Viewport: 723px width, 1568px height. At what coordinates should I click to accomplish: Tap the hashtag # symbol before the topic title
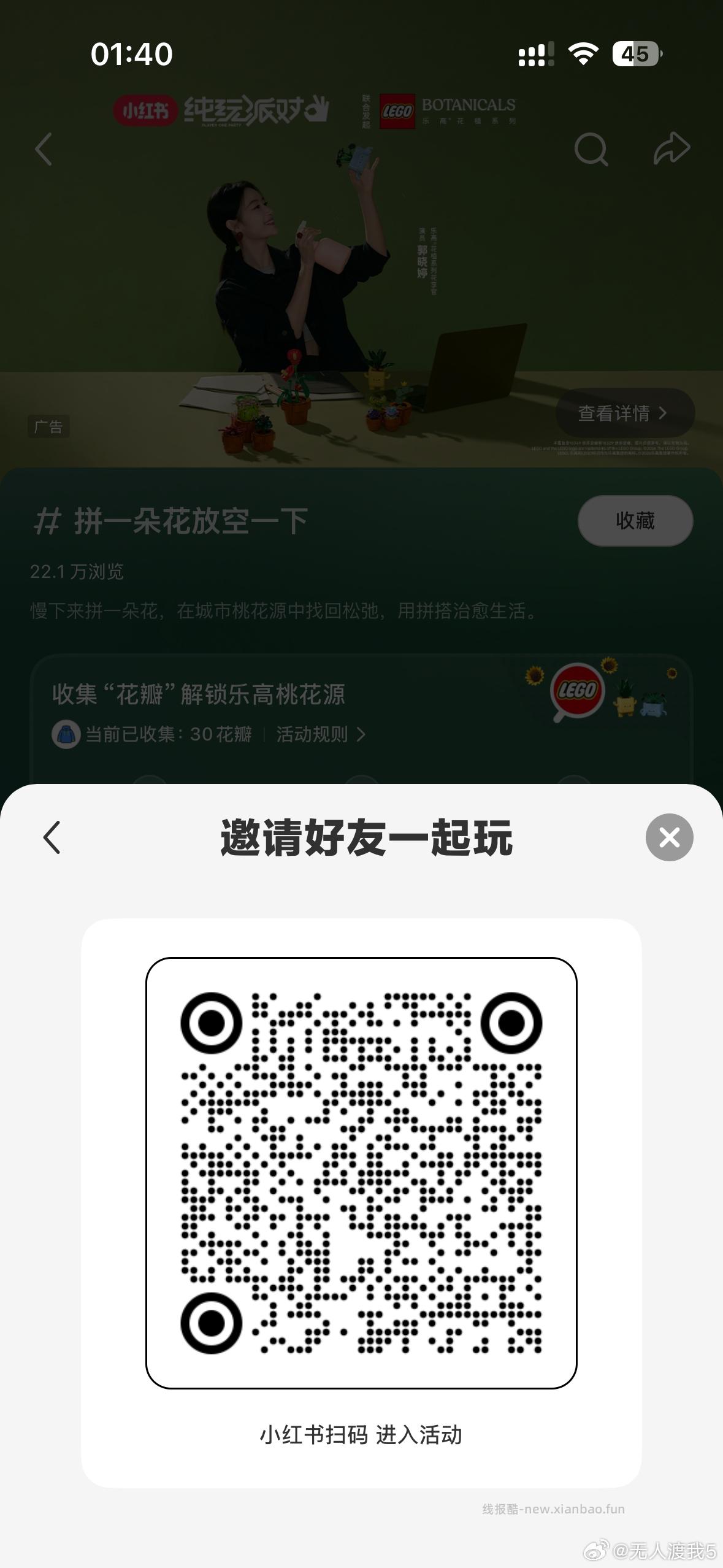pyautogui.click(x=48, y=521)
